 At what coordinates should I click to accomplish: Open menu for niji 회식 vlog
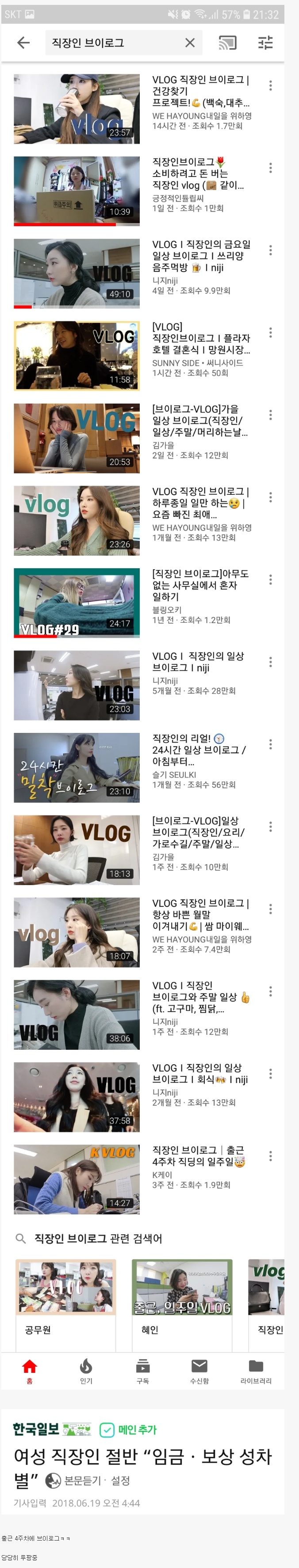270,1074
